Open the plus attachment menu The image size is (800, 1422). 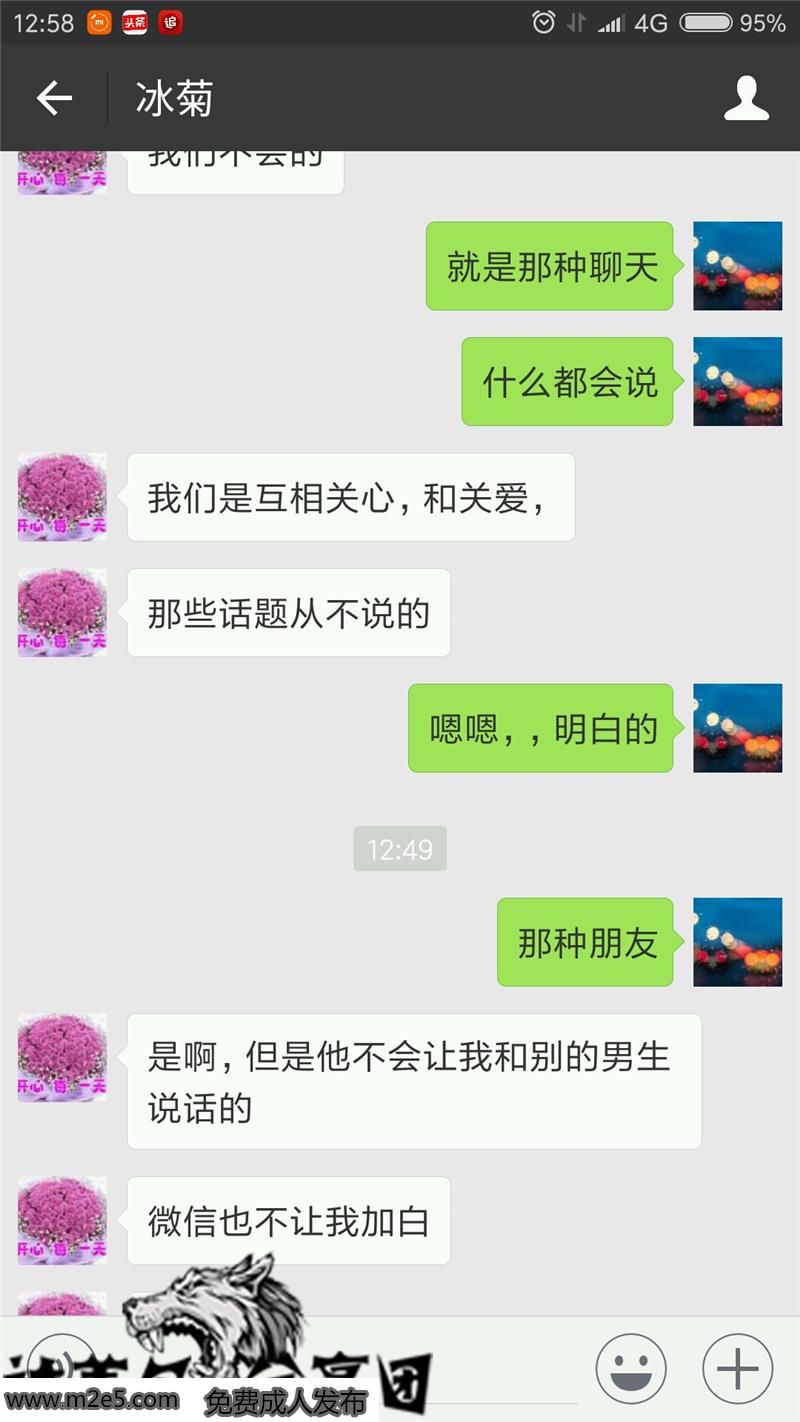click(x=737, y=1368)
